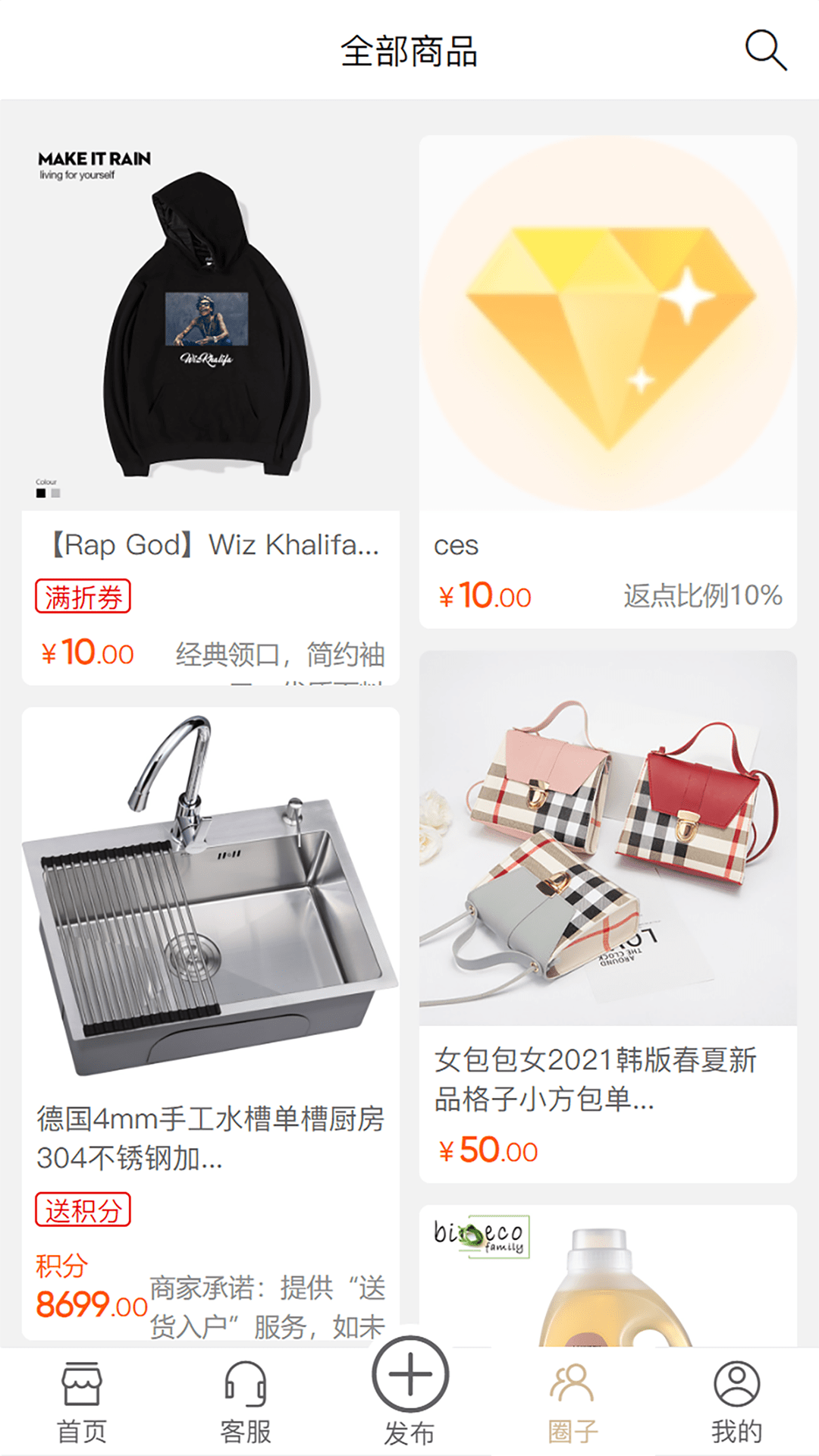
Task: Open the search icon in the header
Action: coord(766,51)
